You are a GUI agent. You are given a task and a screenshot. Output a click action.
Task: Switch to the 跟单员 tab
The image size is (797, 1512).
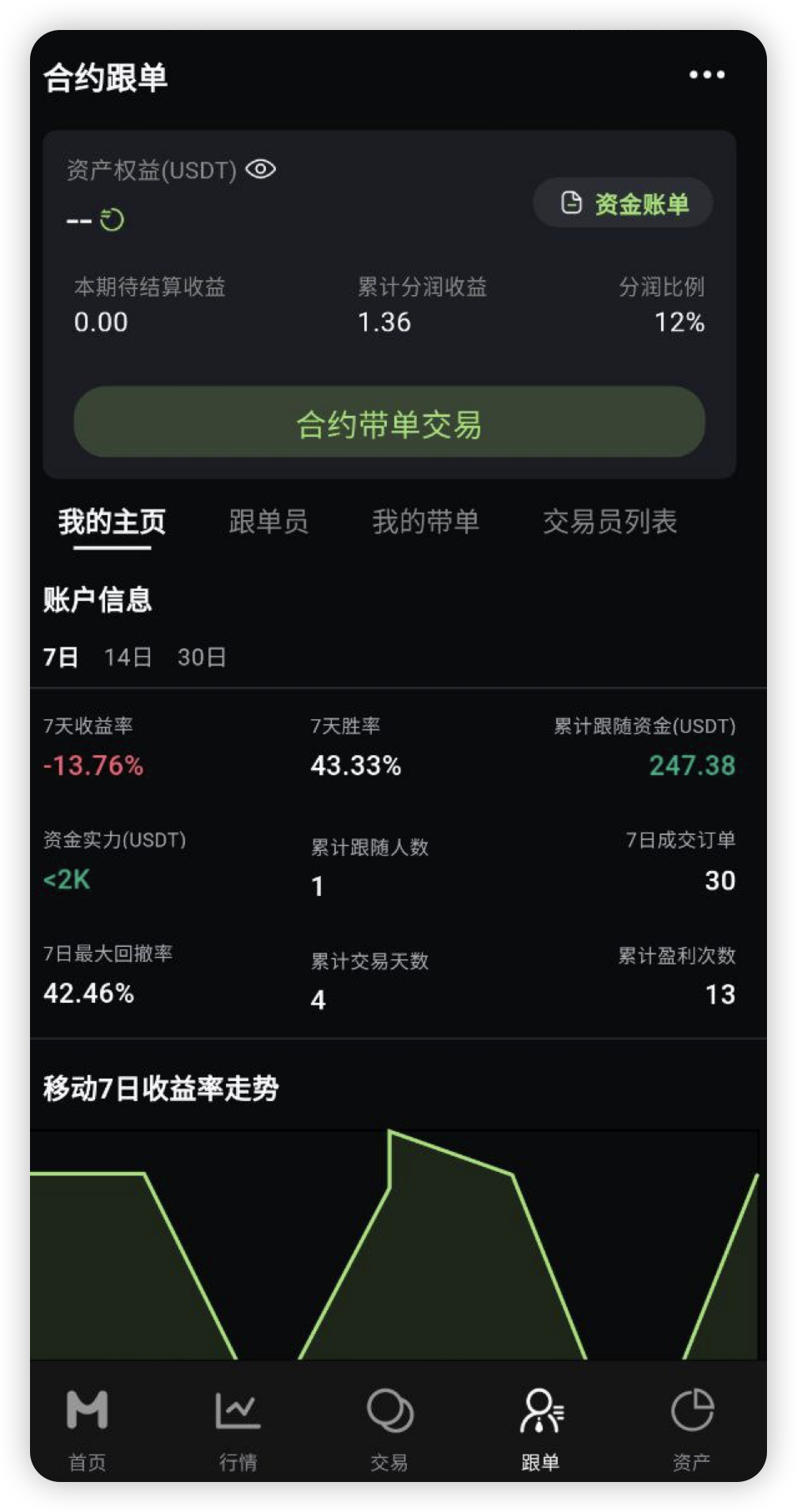tap(268, 522)
